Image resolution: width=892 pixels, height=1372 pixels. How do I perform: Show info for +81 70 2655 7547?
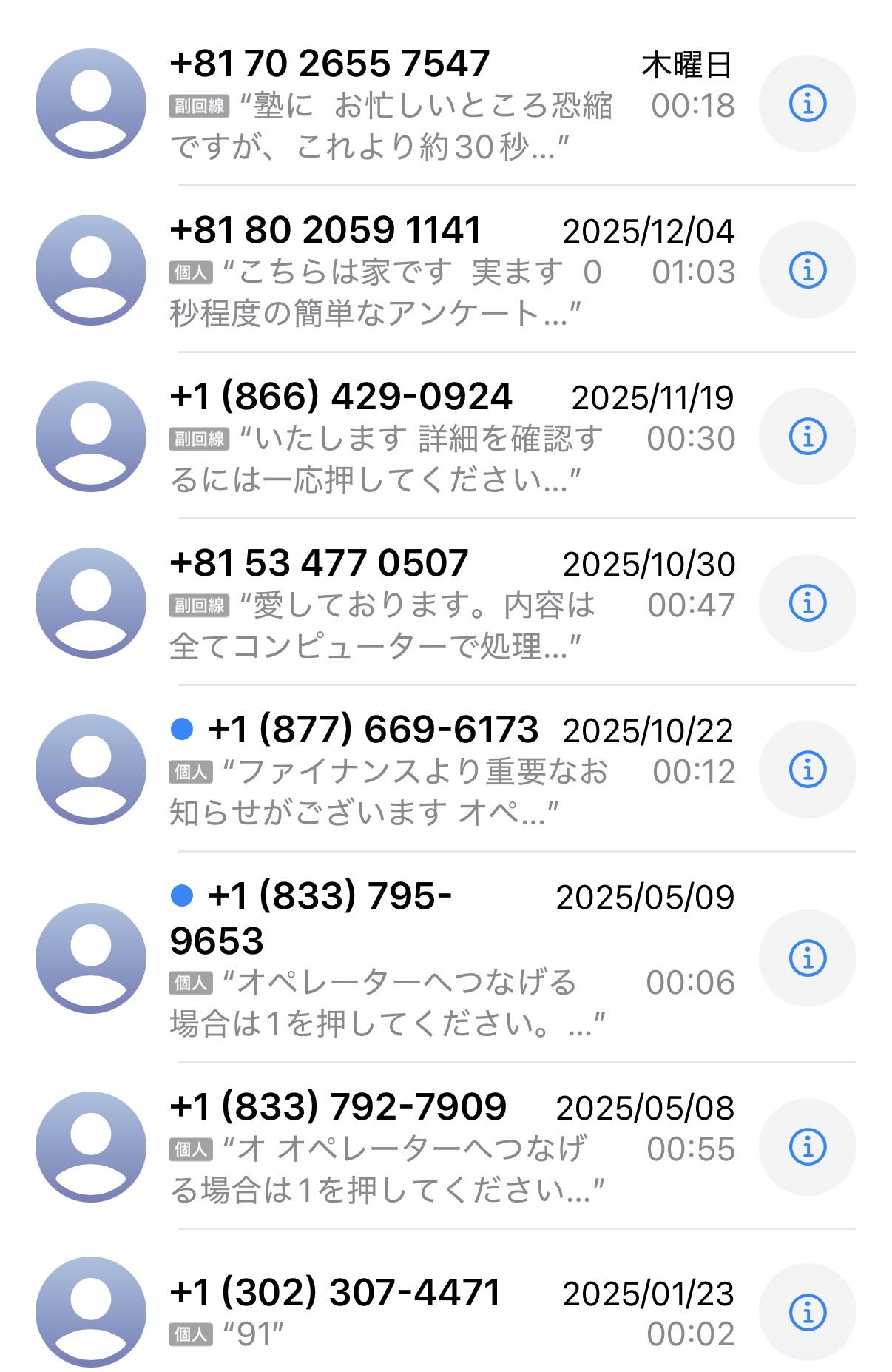click(808, 104)
